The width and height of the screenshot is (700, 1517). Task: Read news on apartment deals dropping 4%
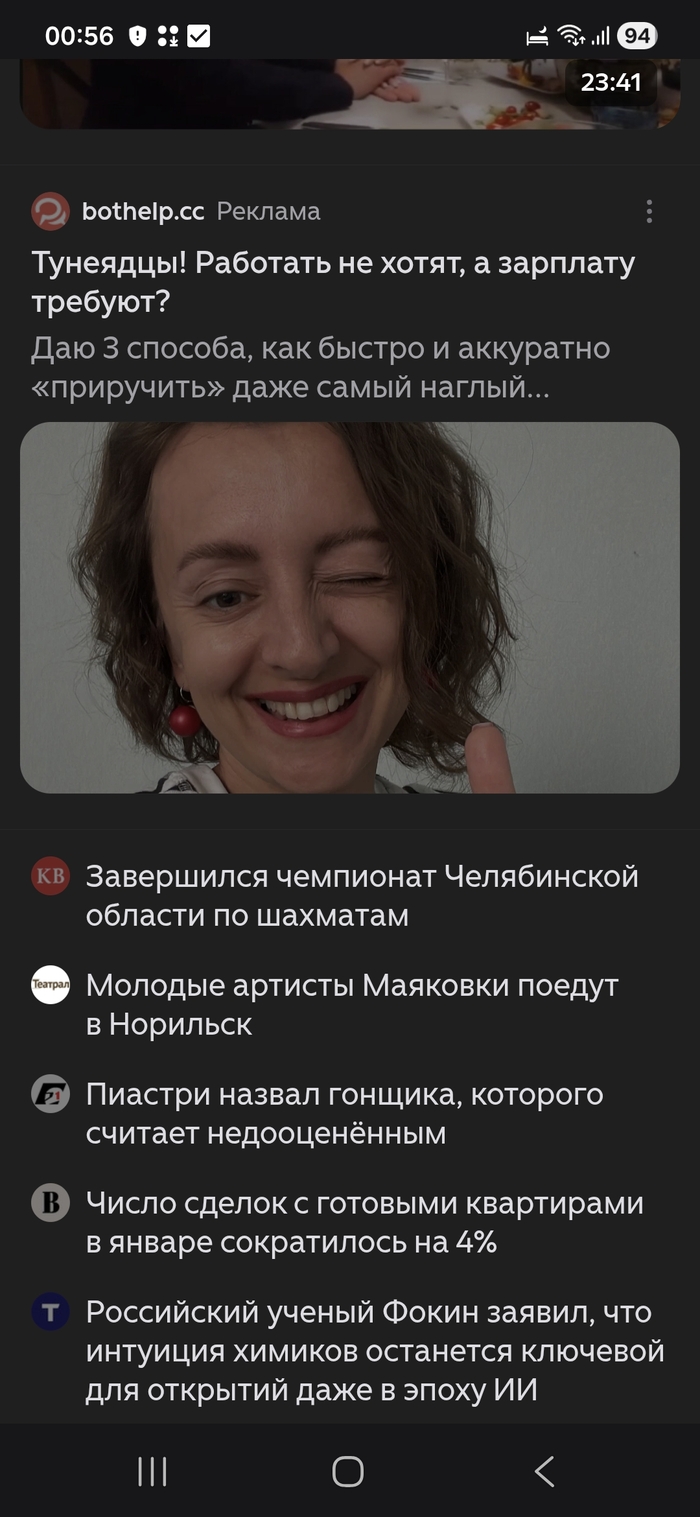pyautogui.click(x=364, y=1222)
